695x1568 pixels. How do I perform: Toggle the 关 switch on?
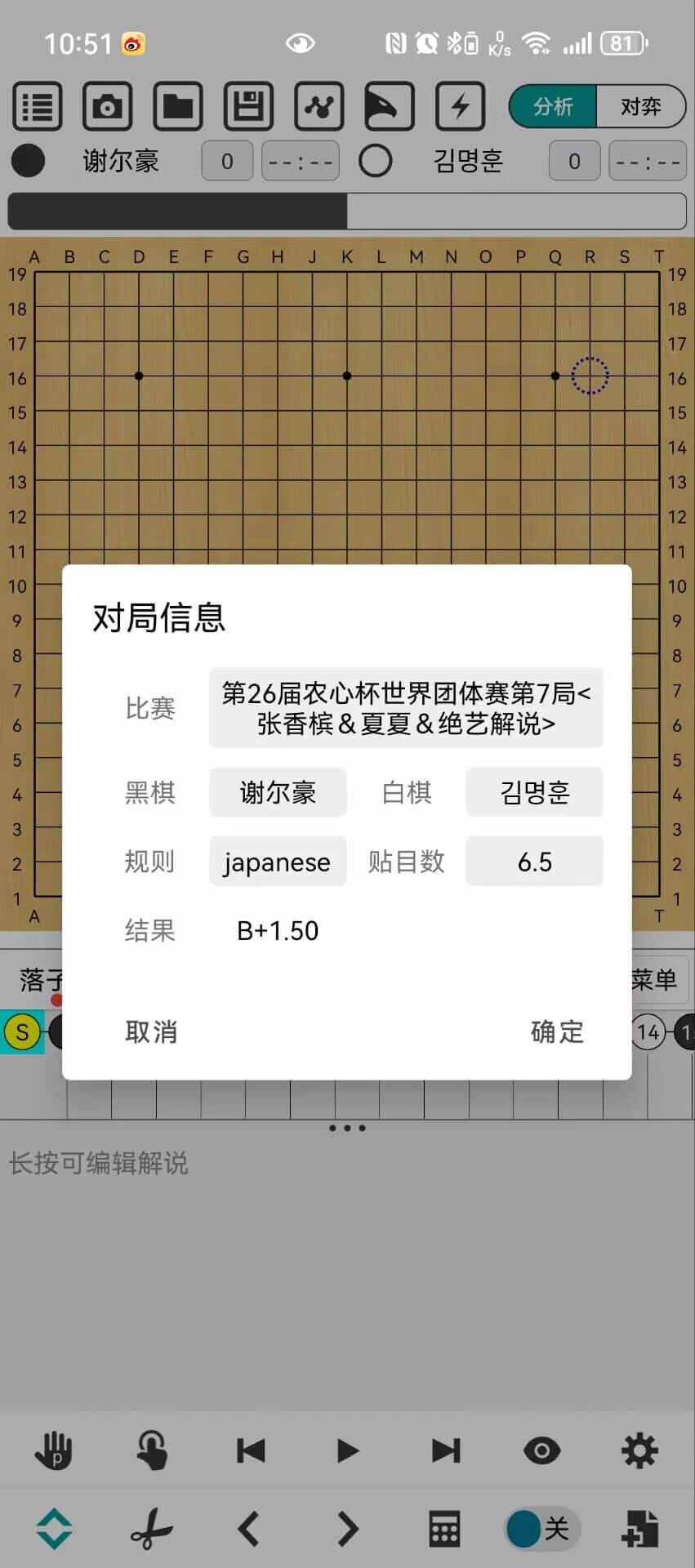click(x=541, y=1529)
